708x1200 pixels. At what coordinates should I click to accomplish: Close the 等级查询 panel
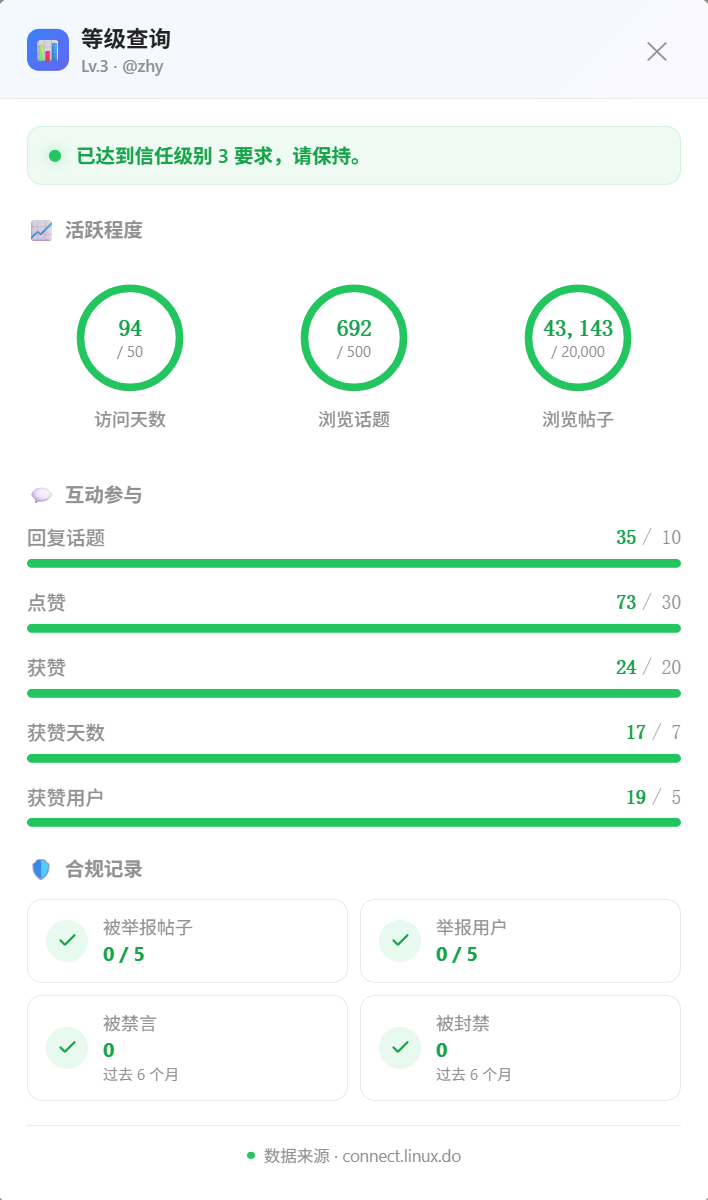click(657, 52)
